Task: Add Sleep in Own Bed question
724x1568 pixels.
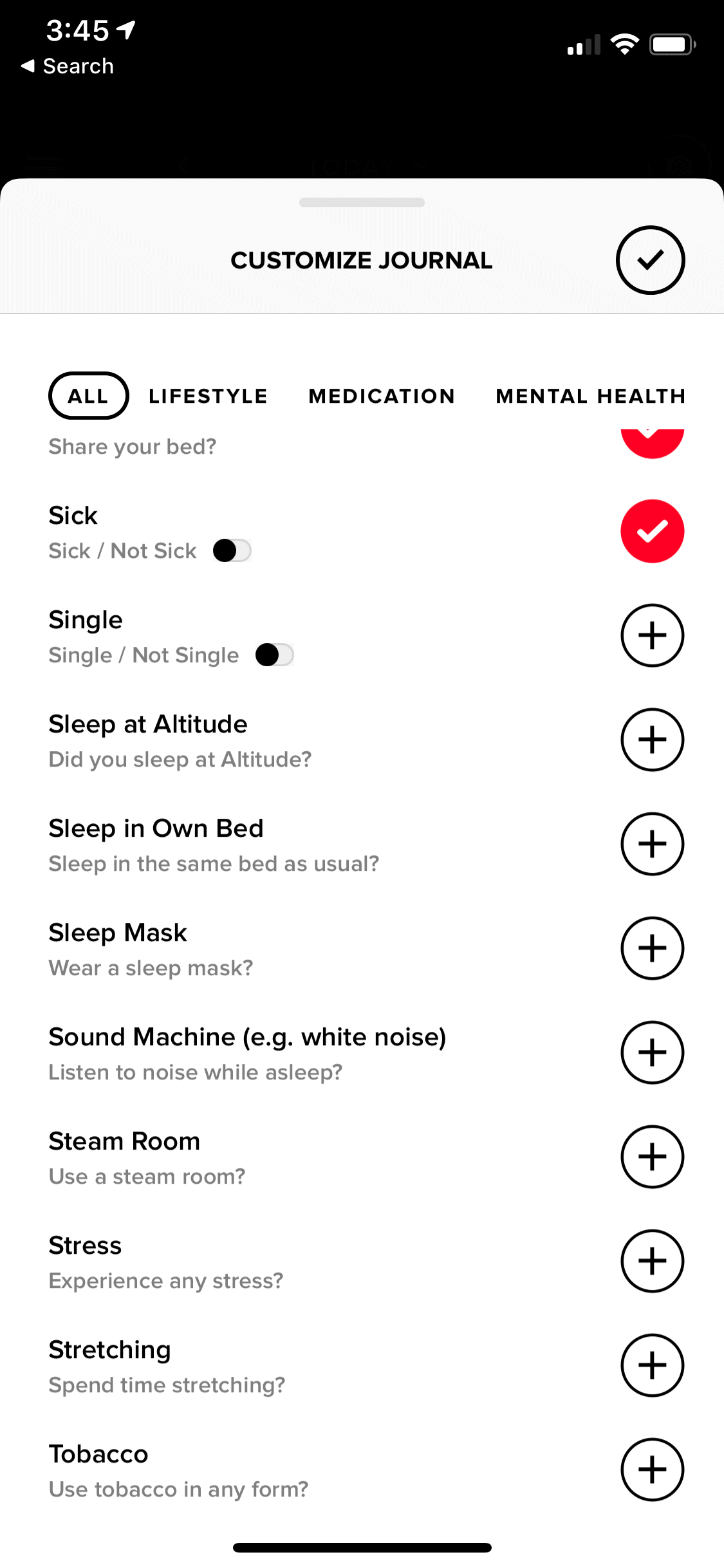Action: [x=652, y=844]
